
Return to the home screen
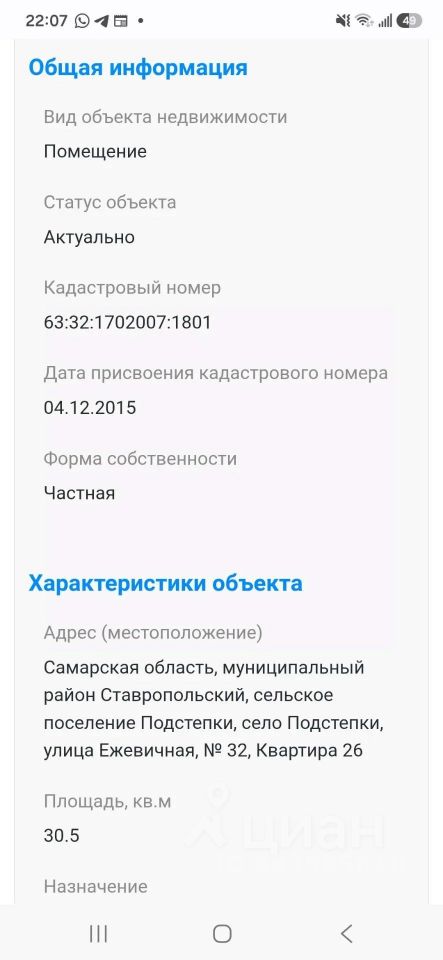pos(222,934)
